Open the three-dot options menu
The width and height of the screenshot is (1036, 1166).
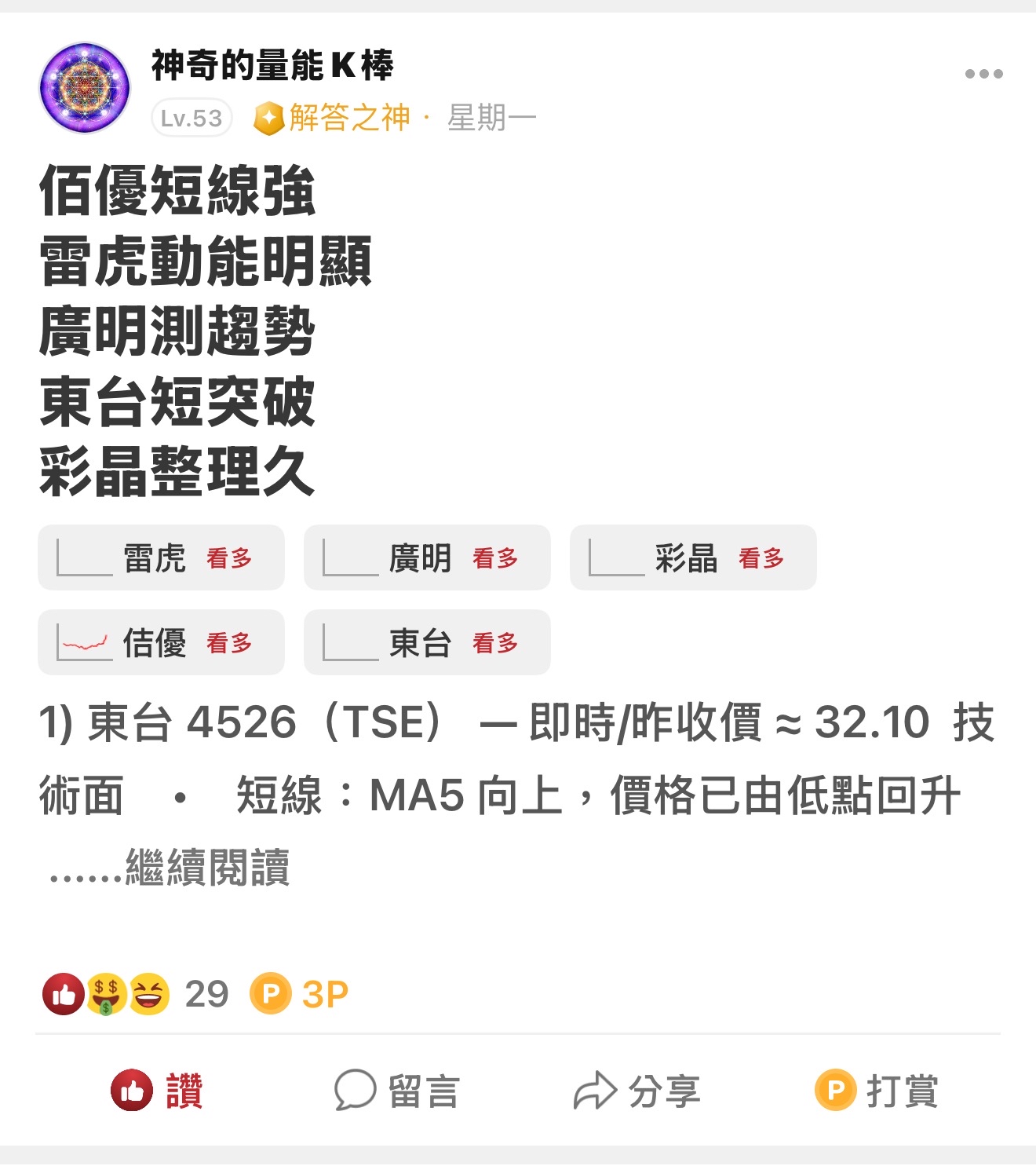(x=983, y=74)
